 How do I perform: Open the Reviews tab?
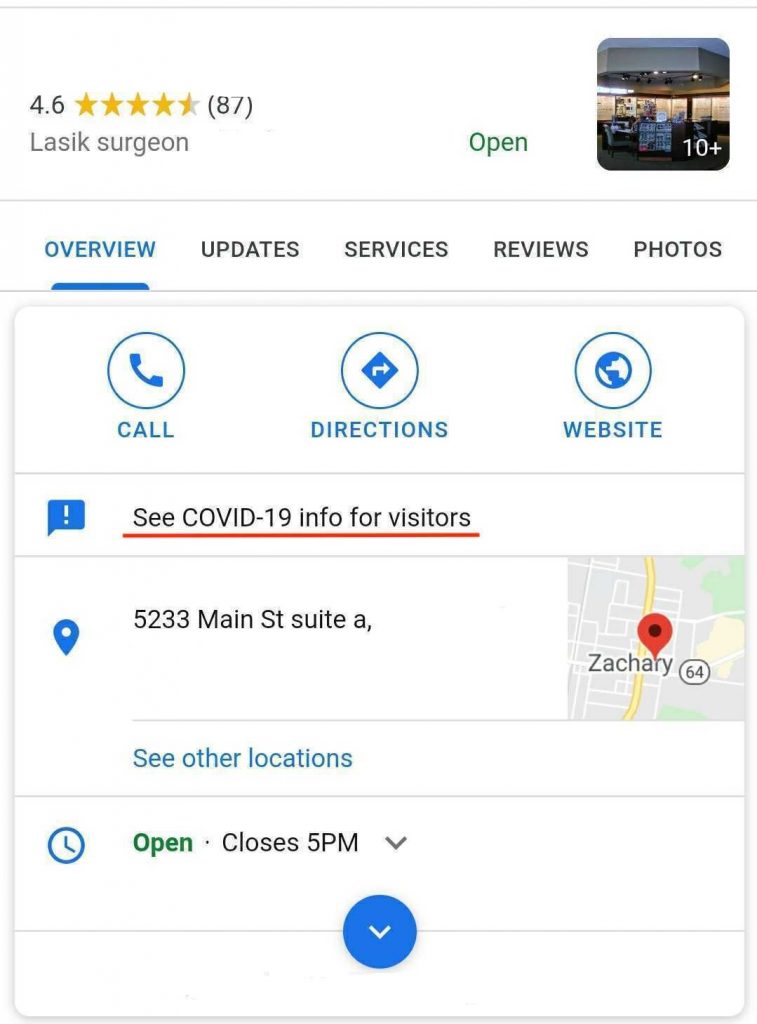point(540,249)
